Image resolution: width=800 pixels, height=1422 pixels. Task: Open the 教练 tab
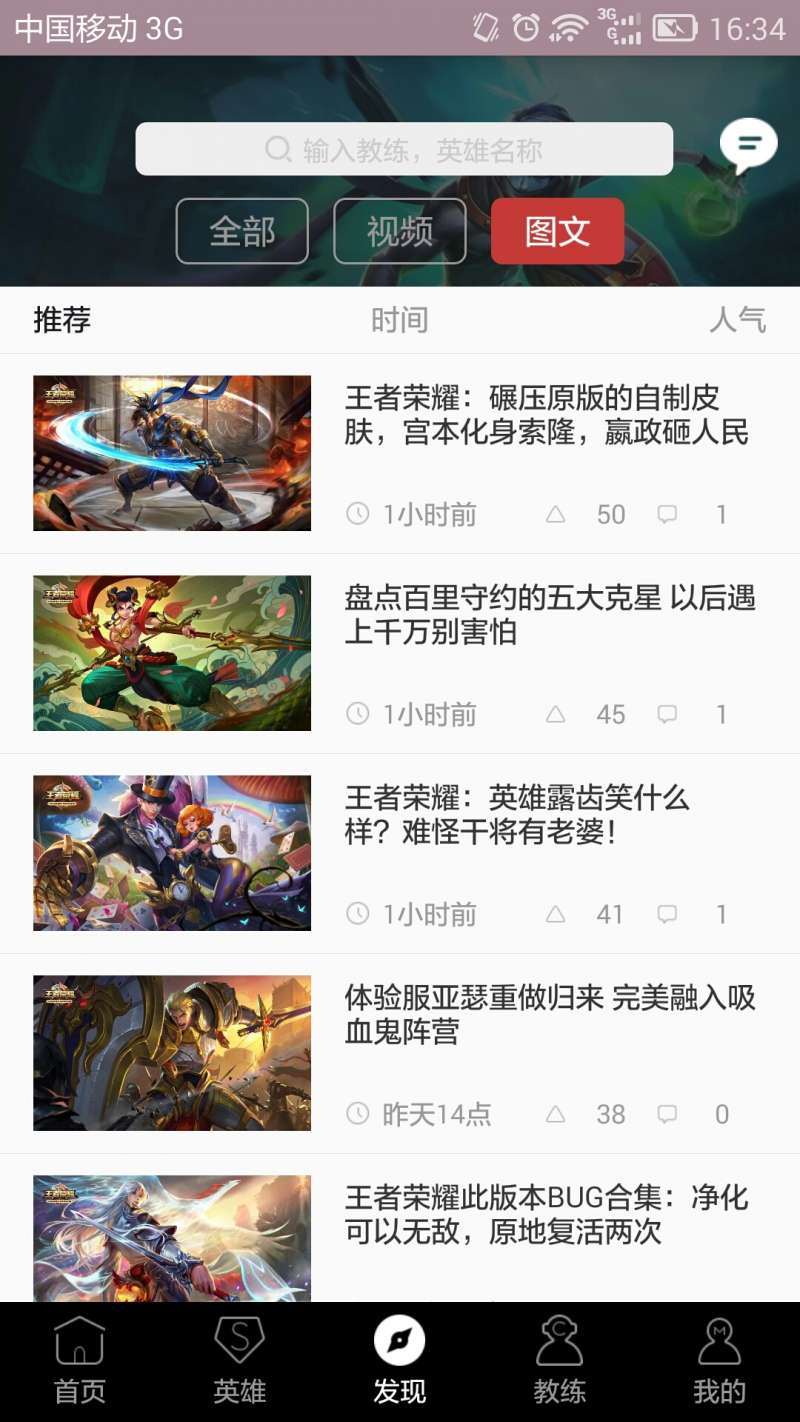(560, 1362)
